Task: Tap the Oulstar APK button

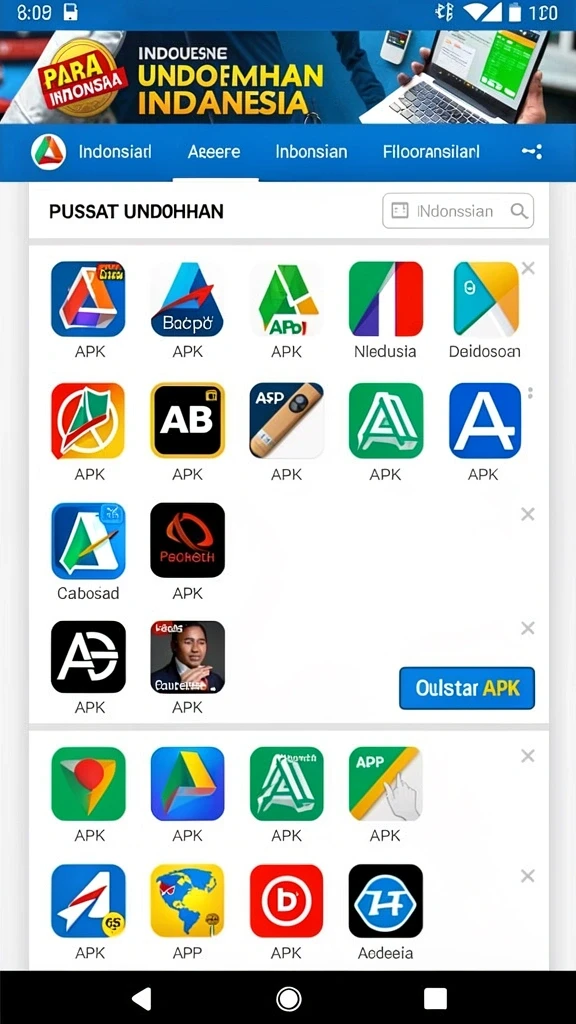Action: pos(467,688)
